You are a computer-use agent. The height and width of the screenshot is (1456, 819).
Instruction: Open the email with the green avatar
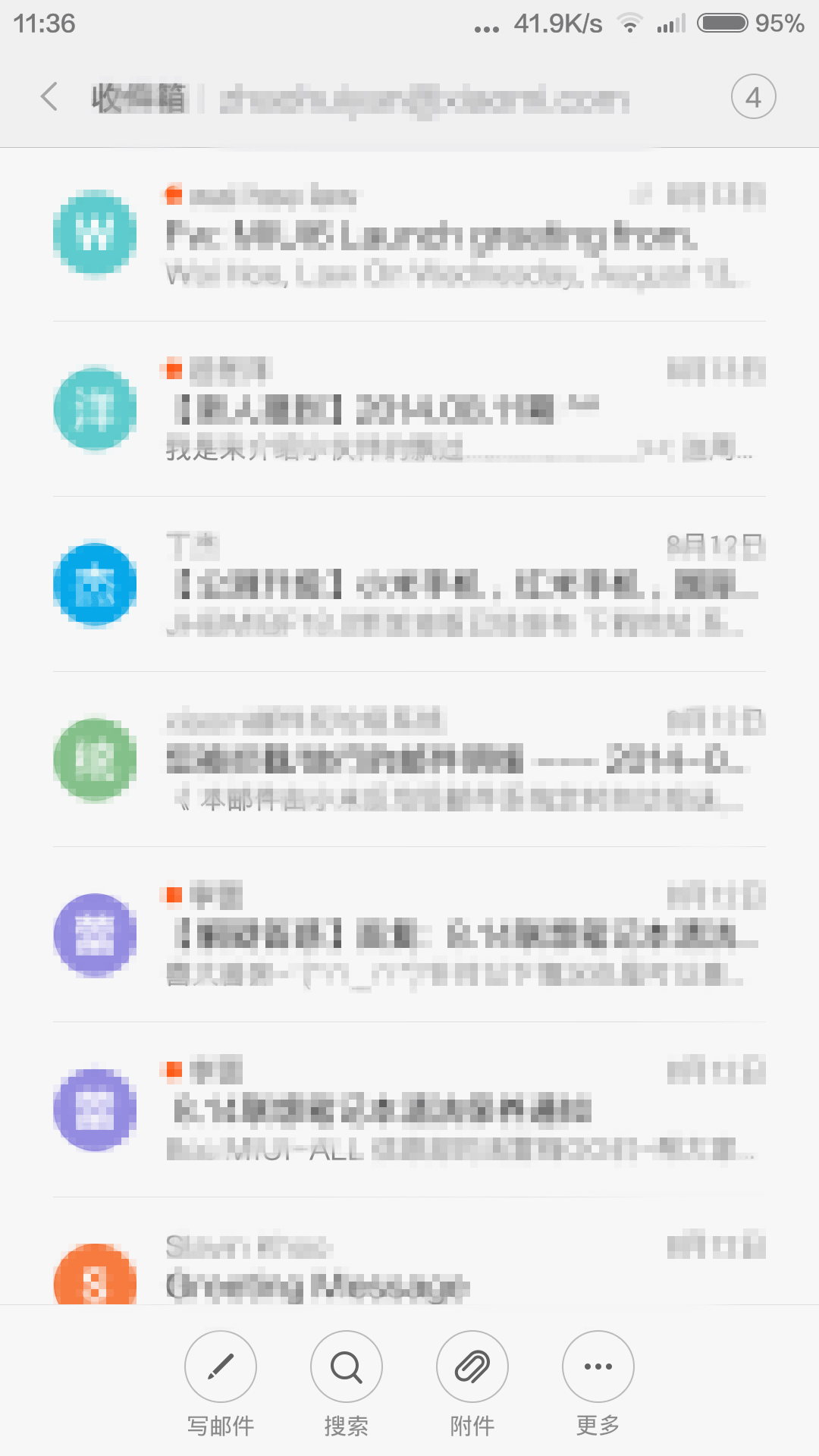point(409,759)
